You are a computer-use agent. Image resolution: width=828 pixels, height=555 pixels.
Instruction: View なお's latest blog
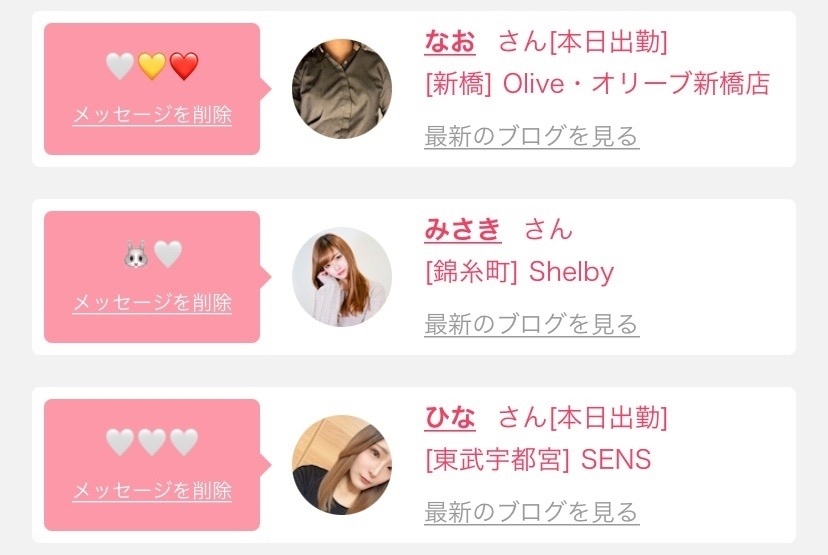tap(531, 136)
